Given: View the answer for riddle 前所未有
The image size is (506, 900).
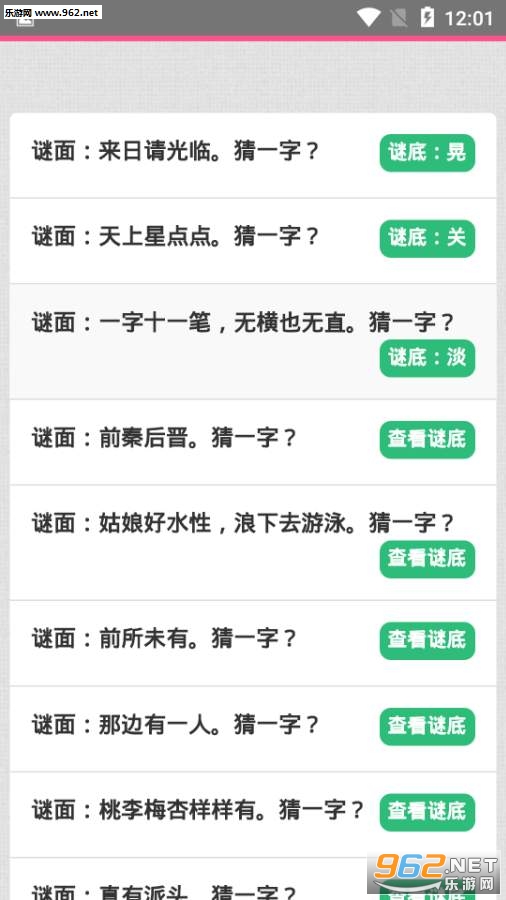Looking at the screenshot, I should 427,641.
